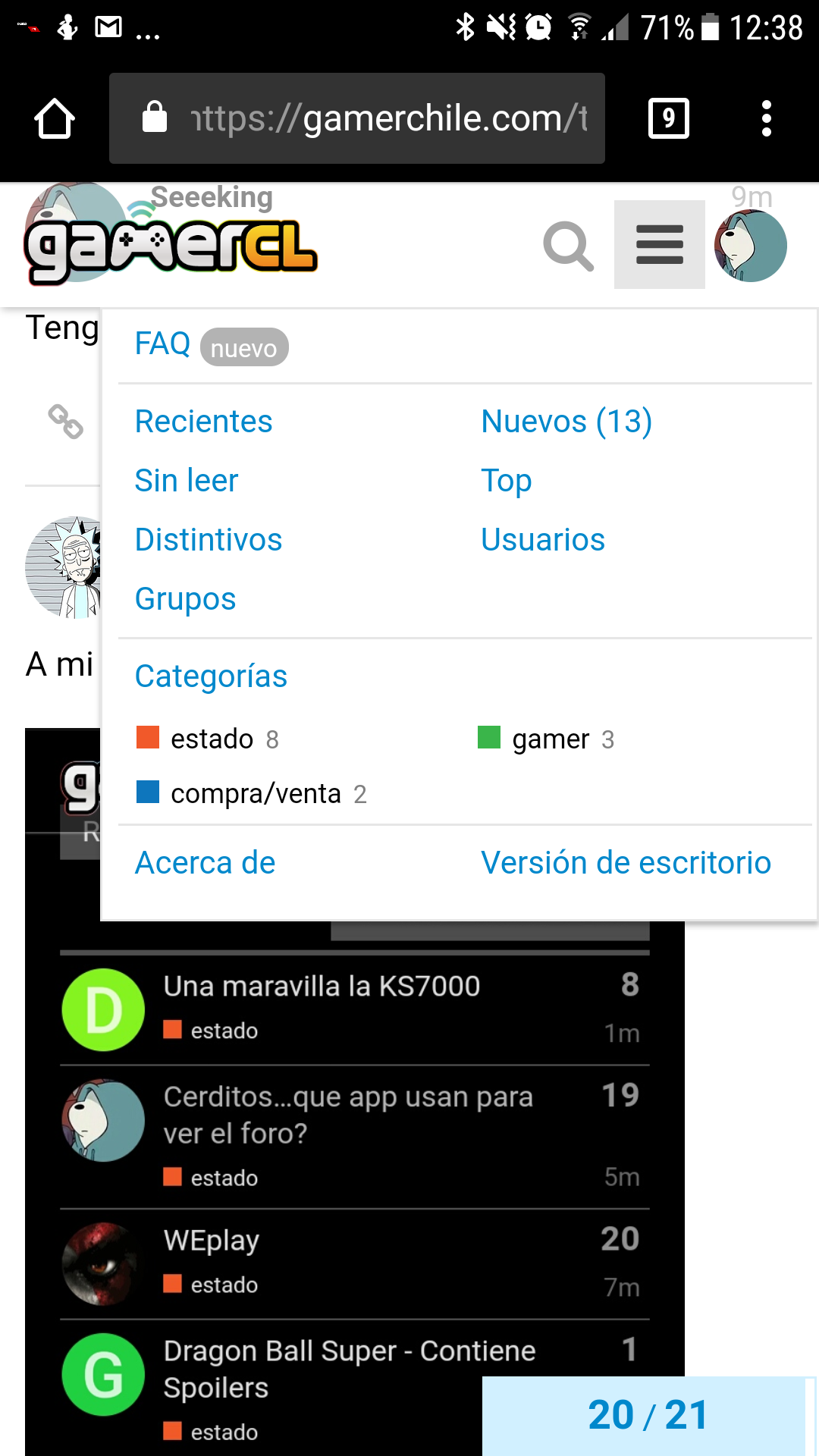Go to Recientes topics
Viewport: 819px width, 1456px height.
[203, 422]
